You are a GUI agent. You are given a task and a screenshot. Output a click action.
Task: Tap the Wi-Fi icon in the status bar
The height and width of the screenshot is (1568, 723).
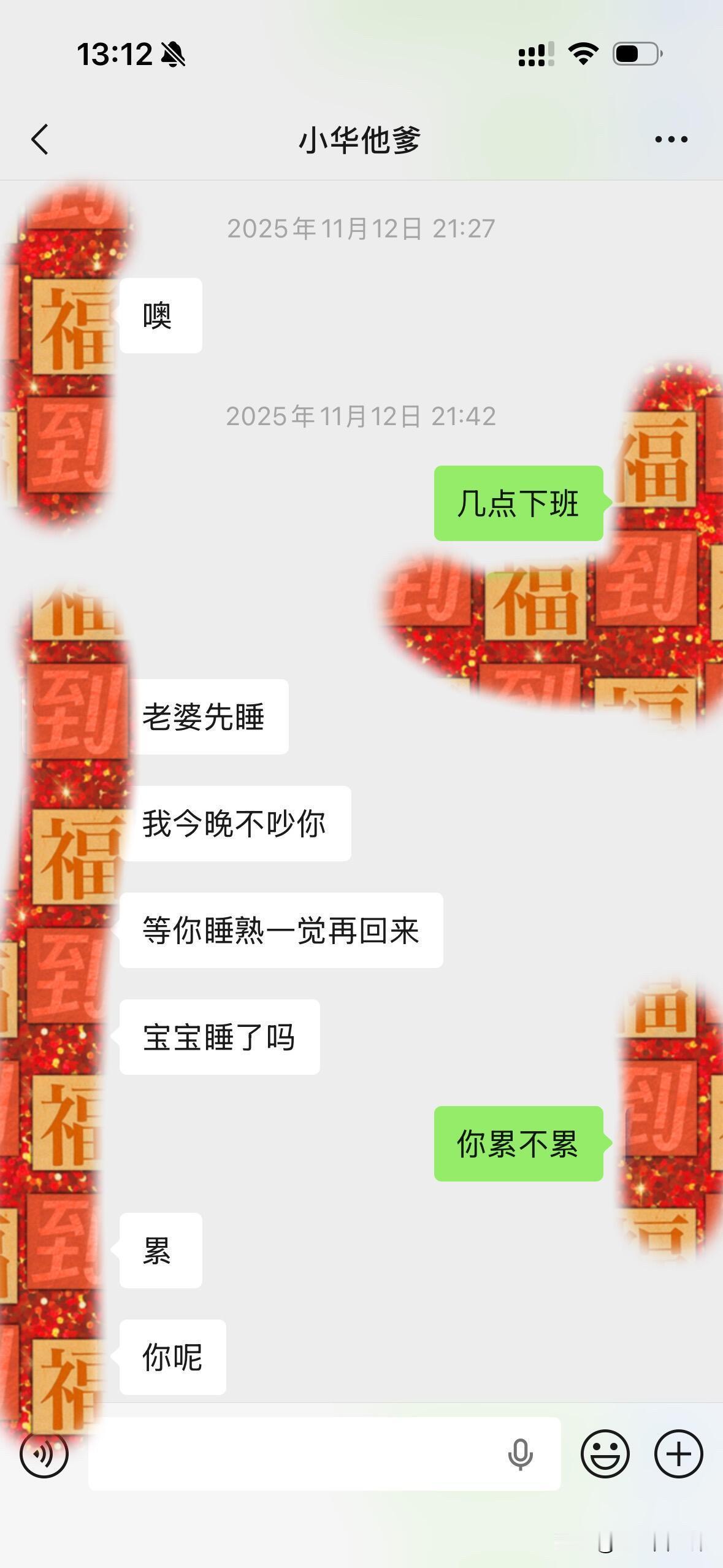click(x=581, y=55)
